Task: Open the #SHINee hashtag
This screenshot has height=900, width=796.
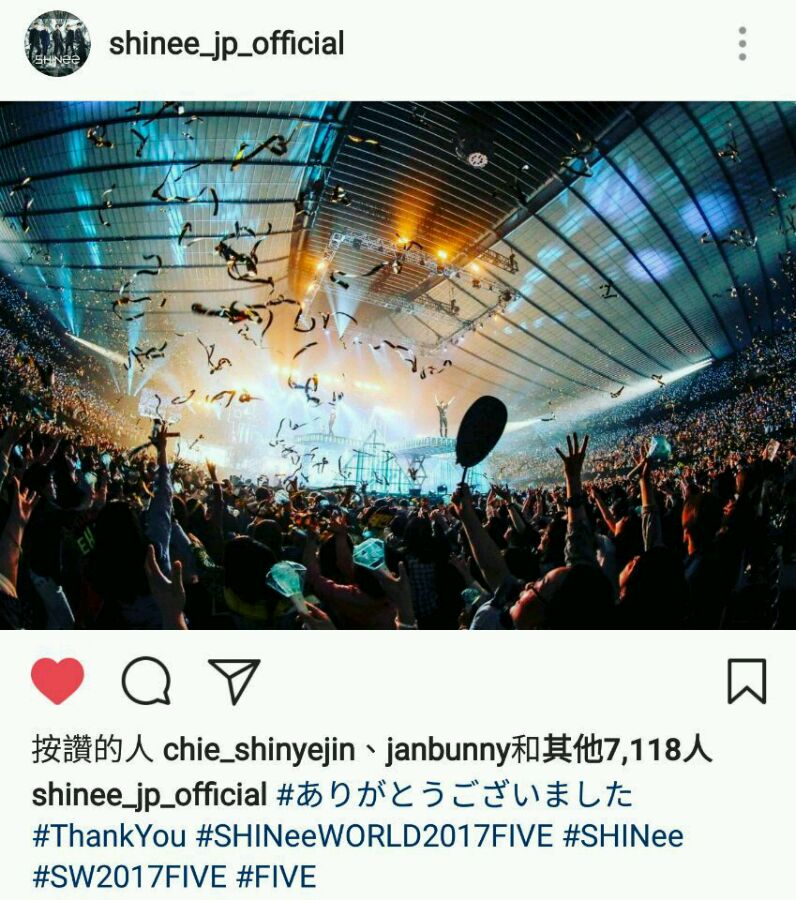Action: pos(623,836)
